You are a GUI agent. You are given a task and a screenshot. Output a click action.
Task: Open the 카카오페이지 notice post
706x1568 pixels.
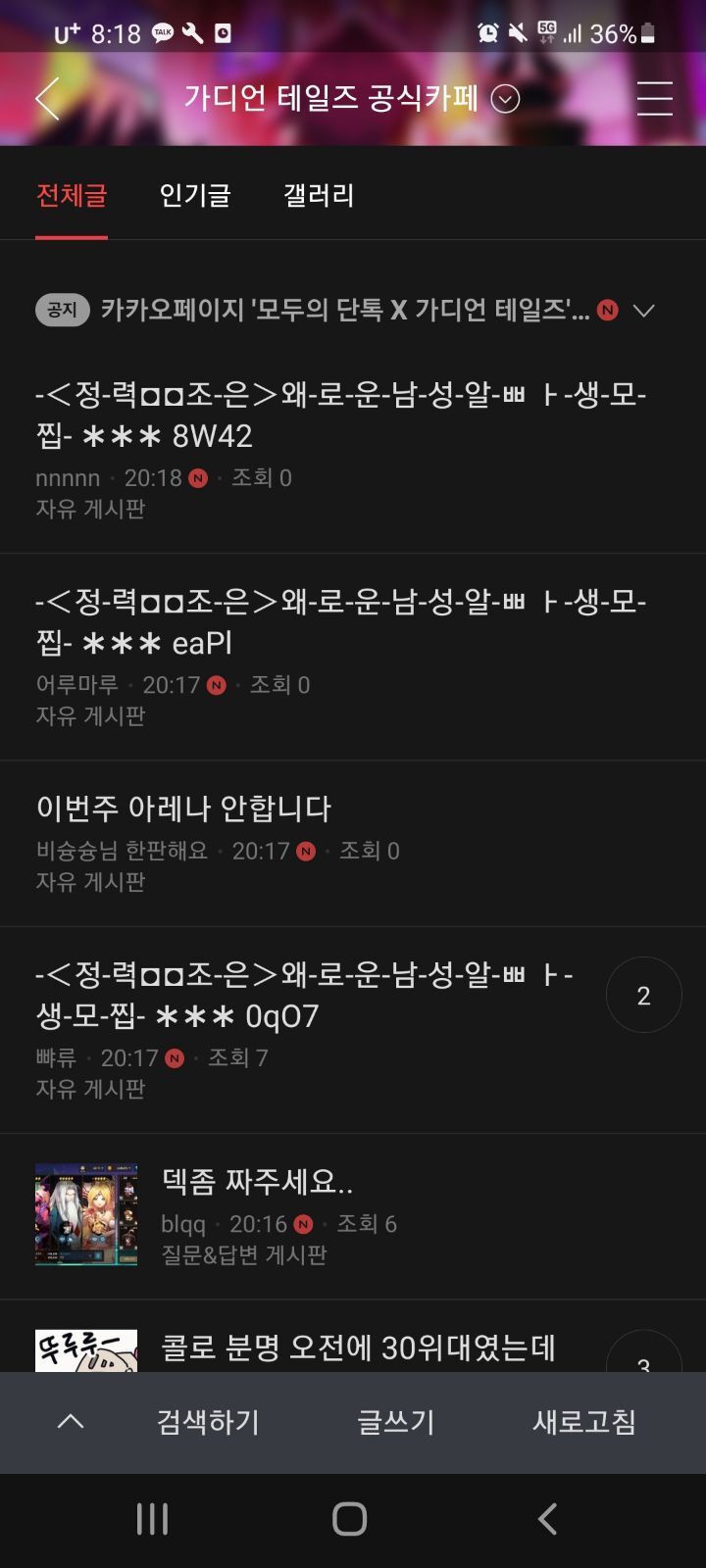[x=345, y=311]
